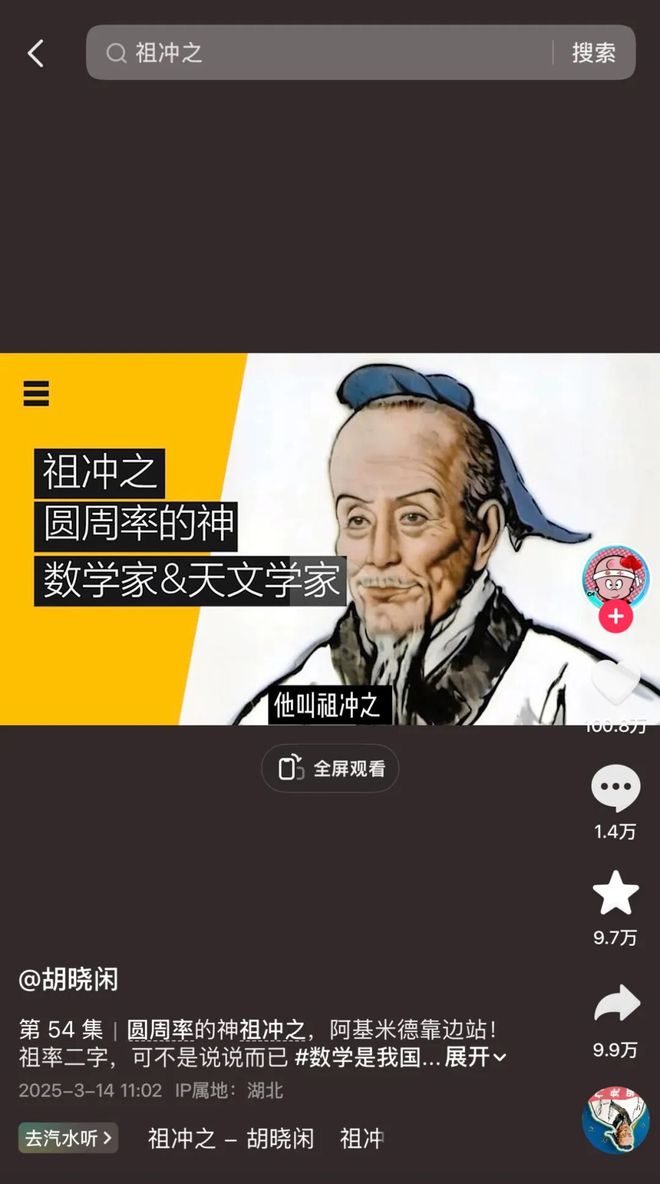Screen dimensions: 660x1184
Task: Watch in full screen via 全屏观看
Action: coord(330,768)
